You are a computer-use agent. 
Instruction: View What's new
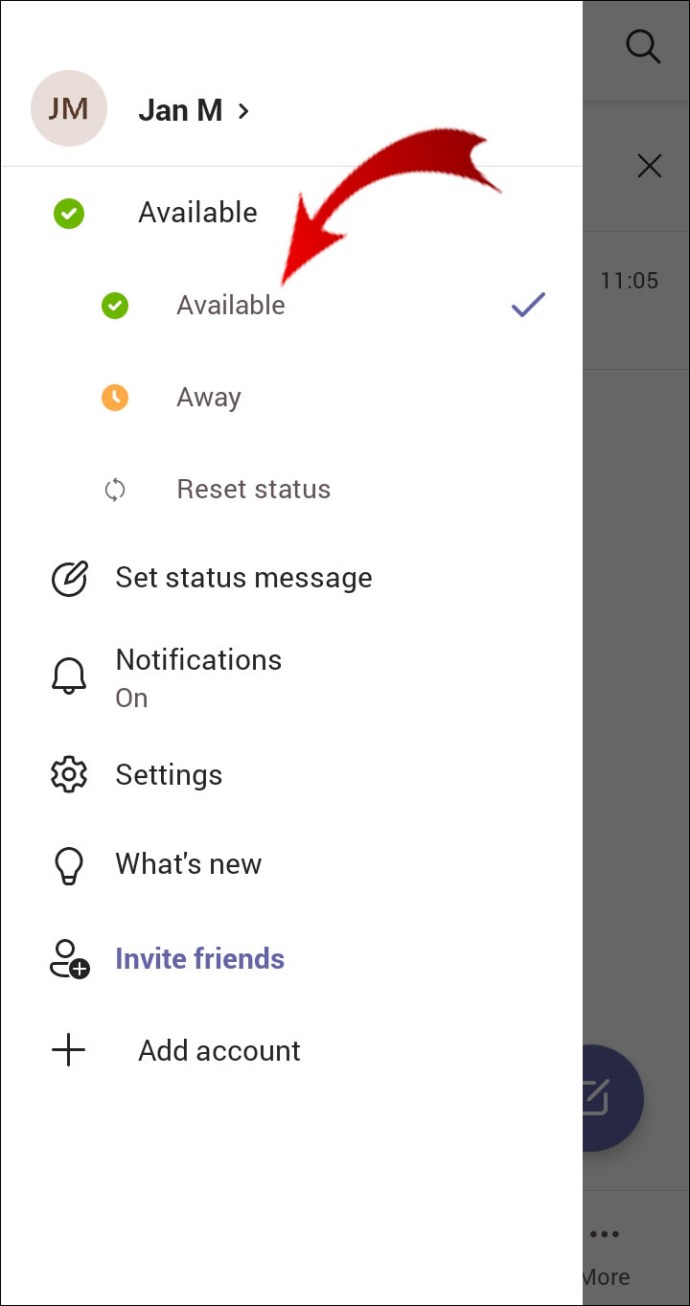[x=291, y=864]
